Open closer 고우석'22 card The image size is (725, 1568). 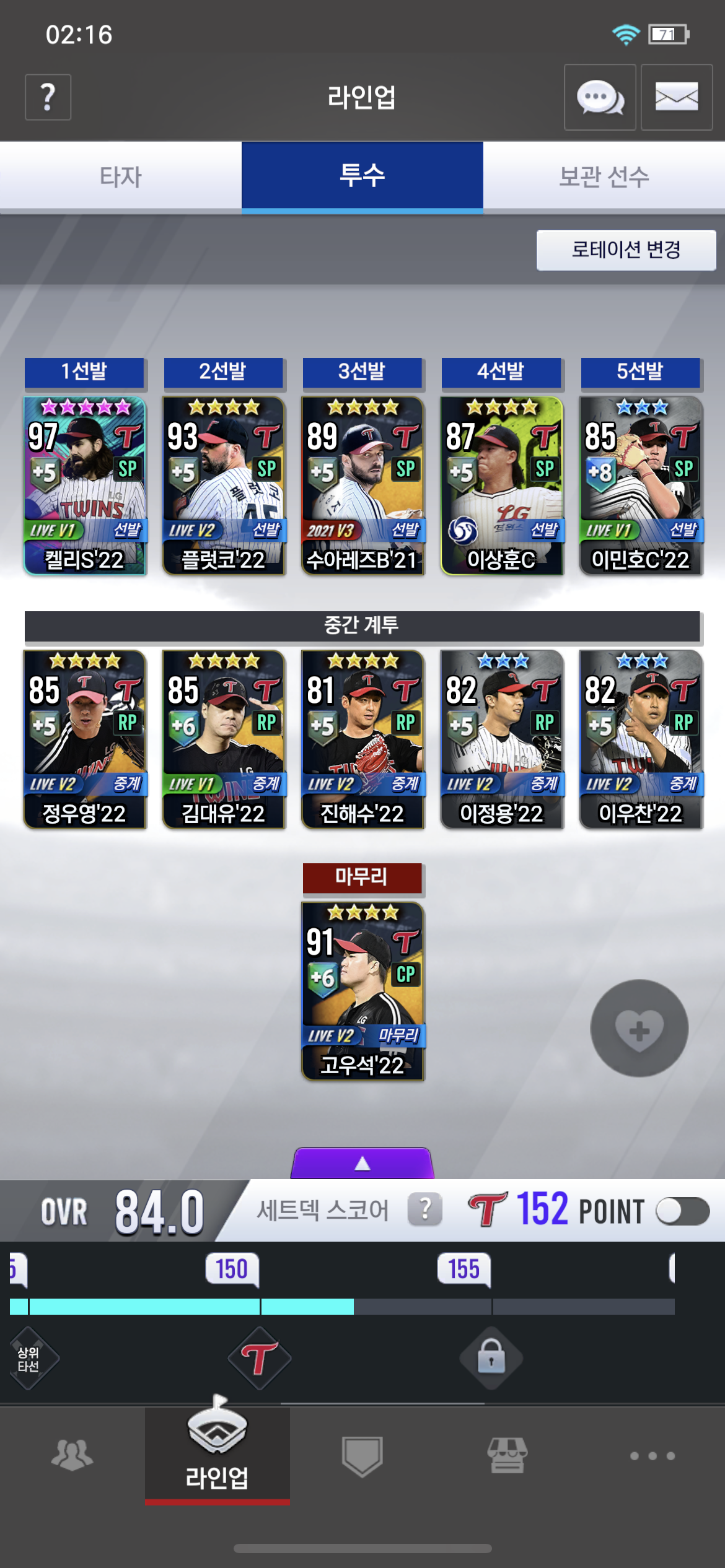pyautogui.click(x=362, y=991)
